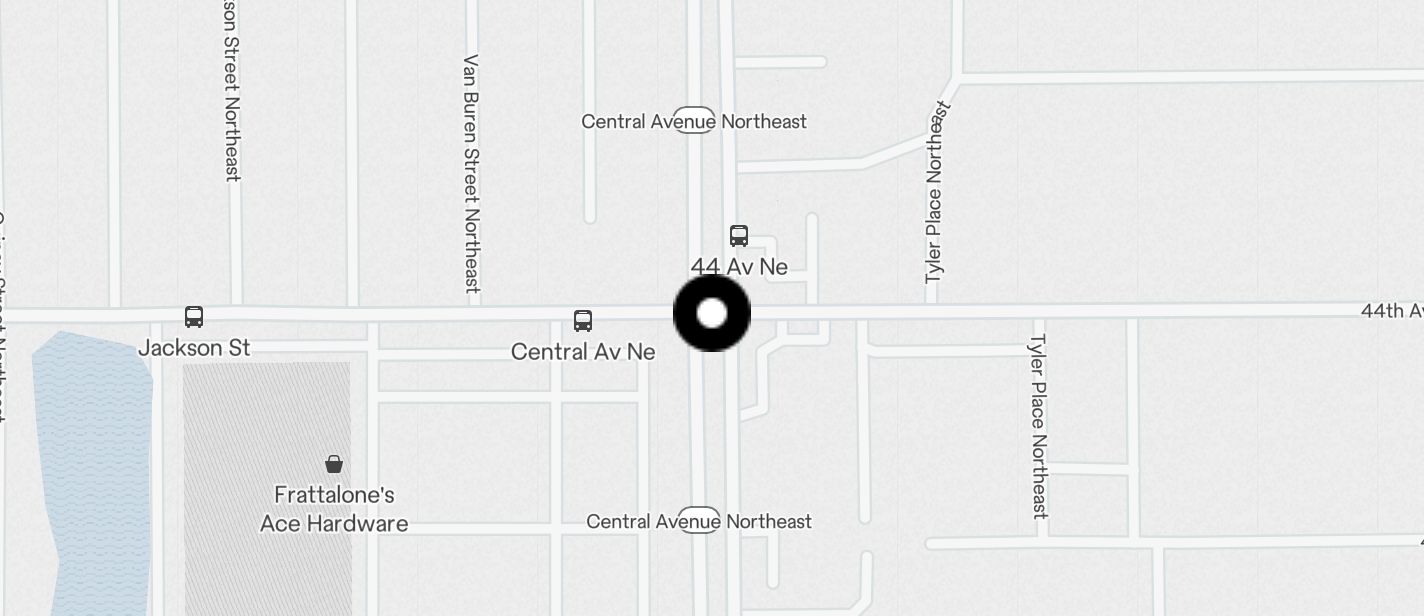Open Frattalone's Ace Hardware shop marker
Screen dimensions: 1424x616
pyautogui.click(x=334, y=464)
